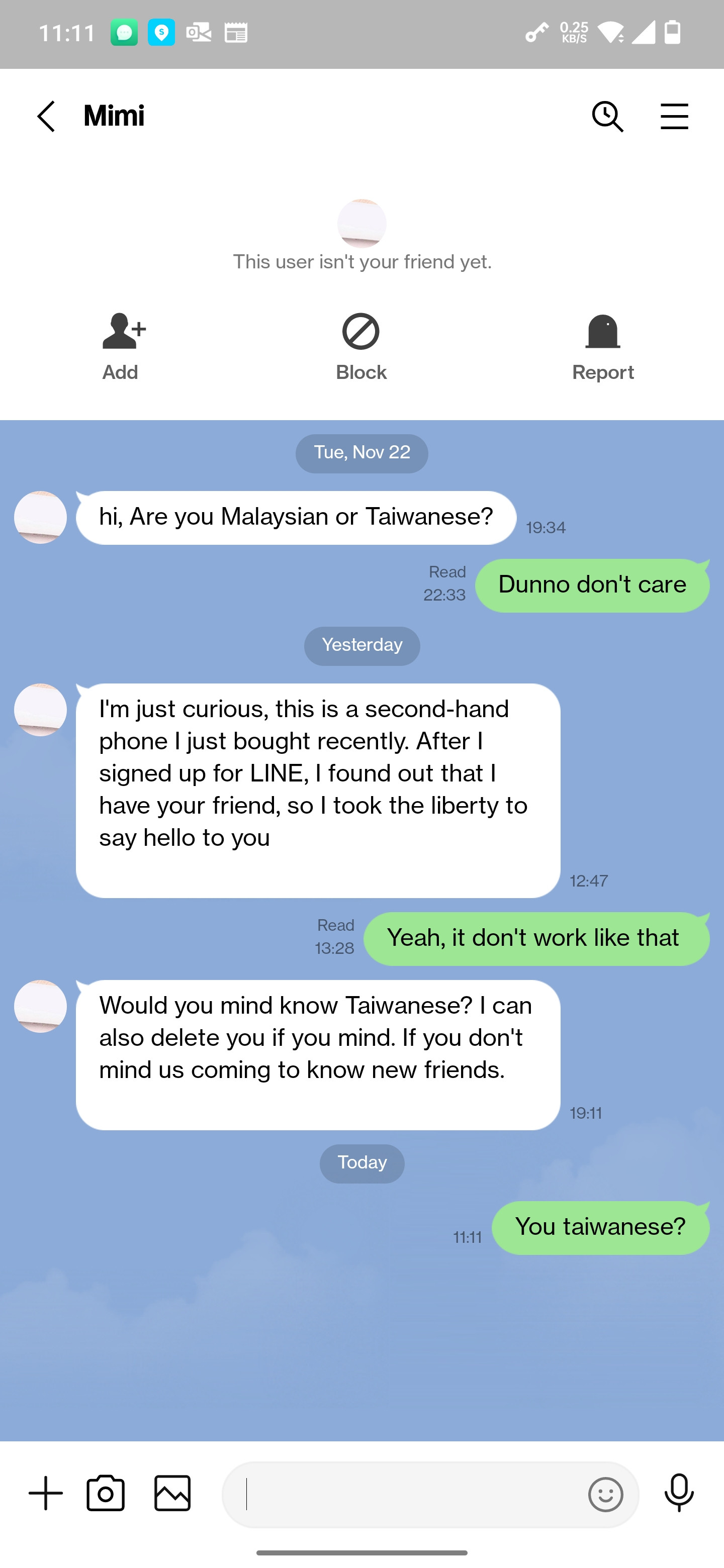The image size is (724, 1568).
Task: Focus the message input field
Action: point(402,1494)
